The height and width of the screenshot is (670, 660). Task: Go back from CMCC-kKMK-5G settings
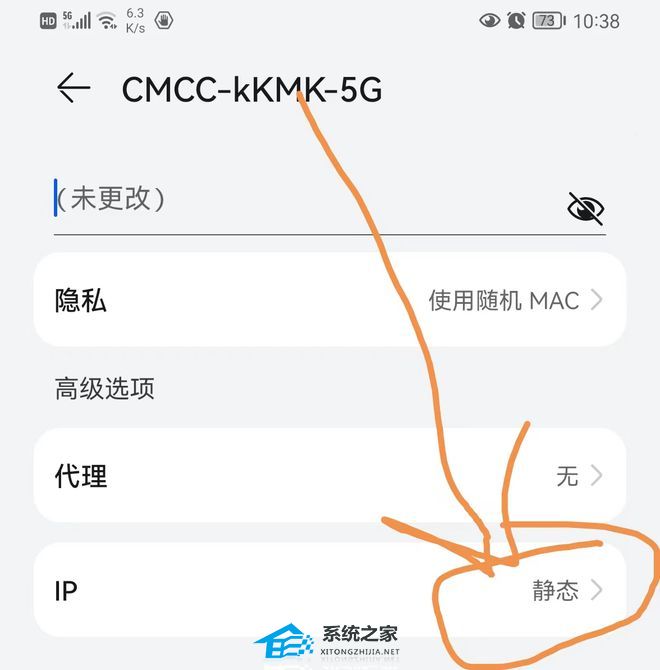[73, 89]
